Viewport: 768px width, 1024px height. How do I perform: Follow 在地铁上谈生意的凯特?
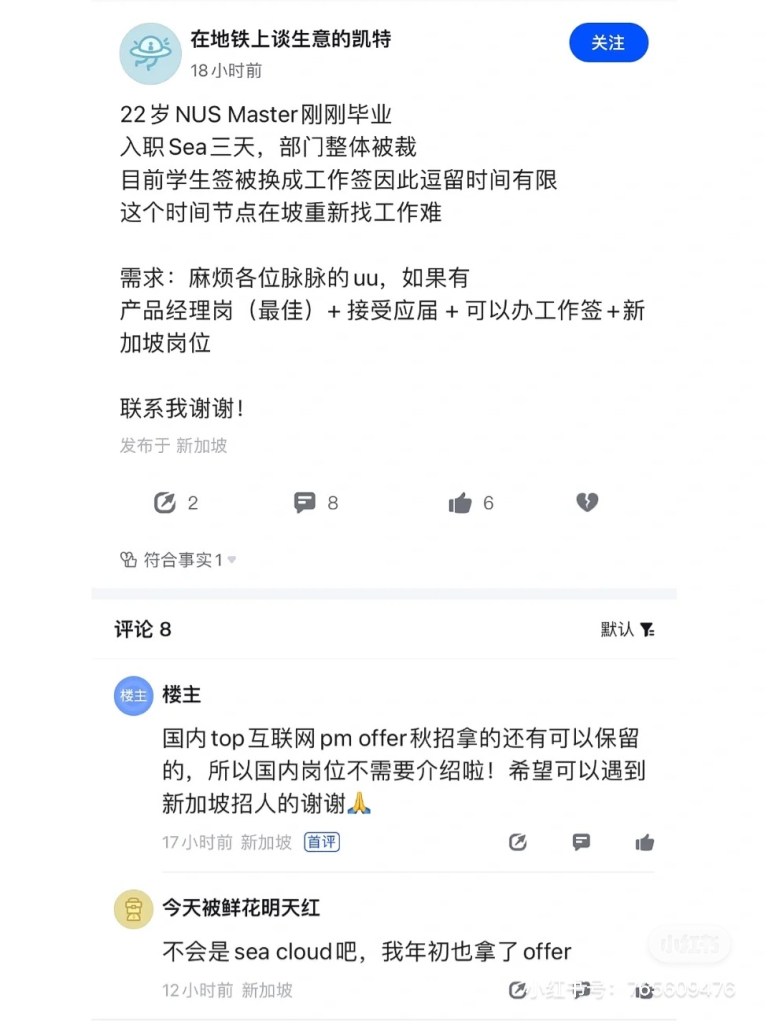608,43
